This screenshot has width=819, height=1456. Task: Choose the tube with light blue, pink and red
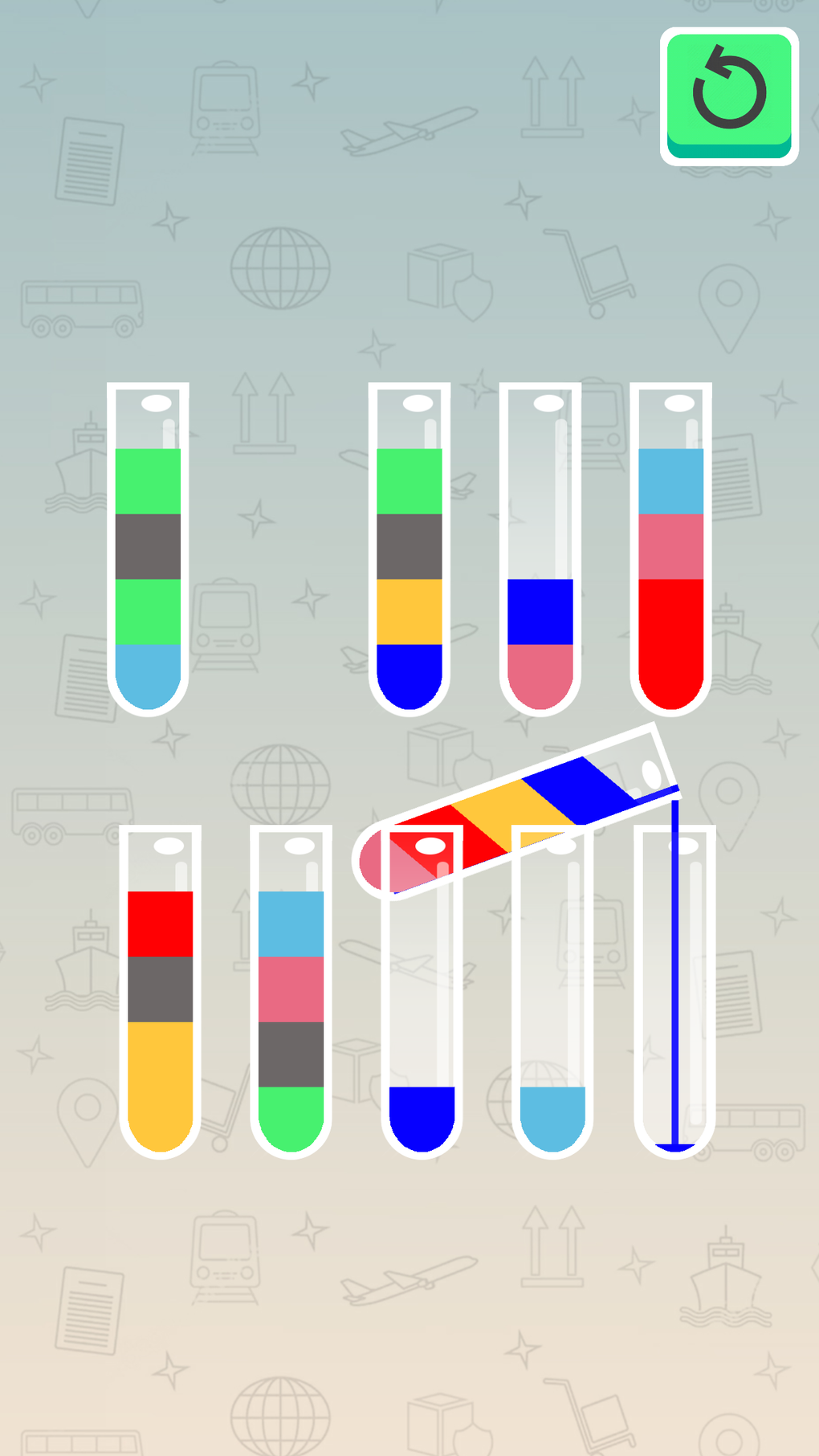(671, 549)
